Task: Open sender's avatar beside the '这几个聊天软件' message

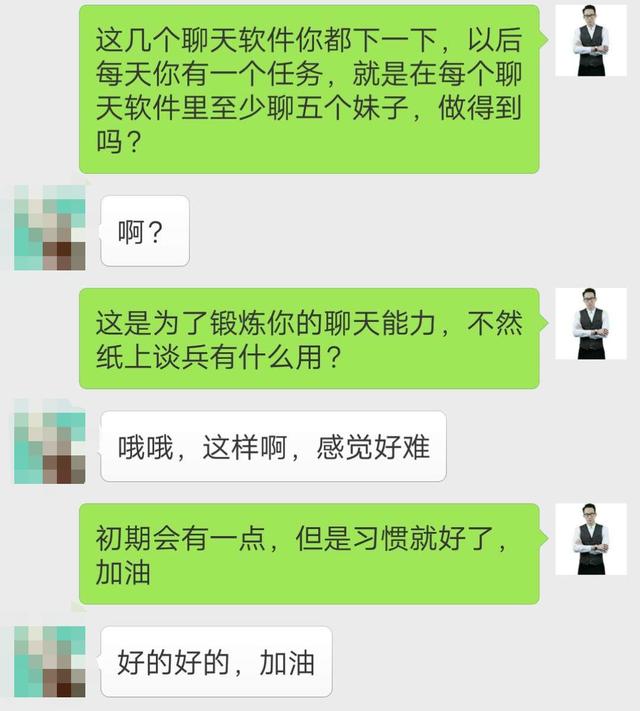Action: [x=591, y=40]
